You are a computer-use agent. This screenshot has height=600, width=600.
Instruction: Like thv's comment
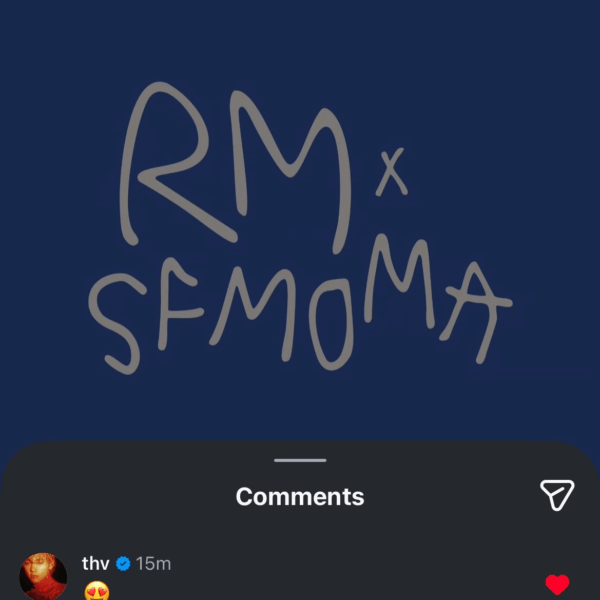pos(557,584)
